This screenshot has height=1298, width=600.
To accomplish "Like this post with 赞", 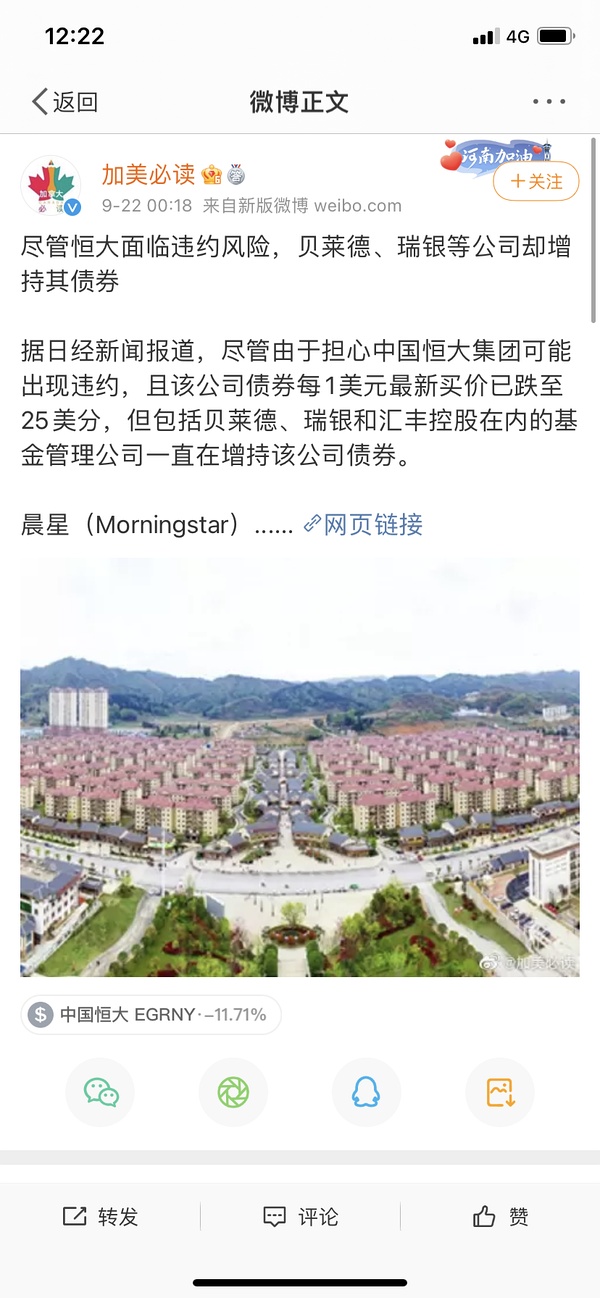I will 500,1216.
